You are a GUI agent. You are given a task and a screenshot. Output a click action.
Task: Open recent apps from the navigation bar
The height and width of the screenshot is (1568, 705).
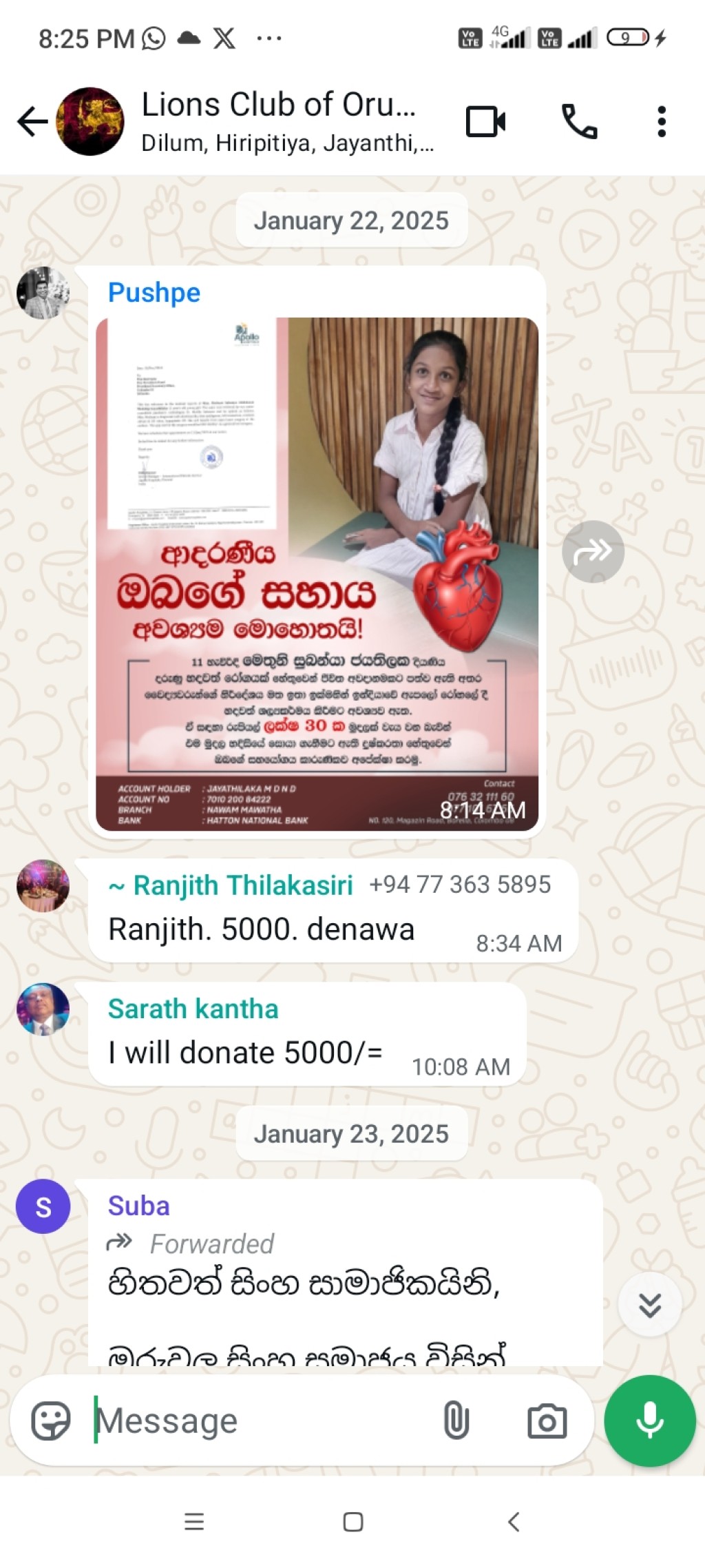click(x=194, y=1522)
